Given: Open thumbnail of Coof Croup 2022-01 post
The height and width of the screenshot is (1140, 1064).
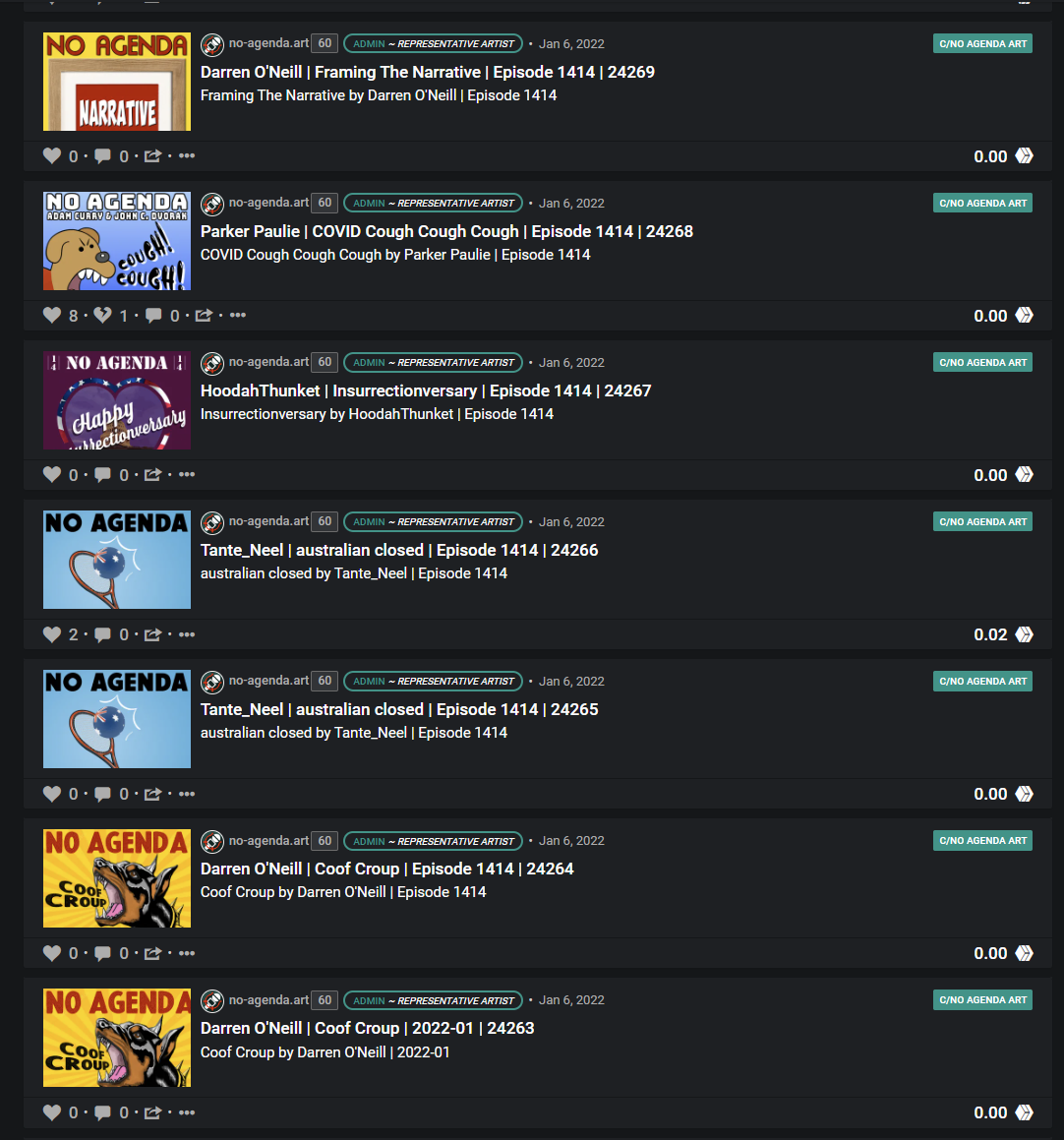Looking at the screenshot, I should (x=117, y=1038).
